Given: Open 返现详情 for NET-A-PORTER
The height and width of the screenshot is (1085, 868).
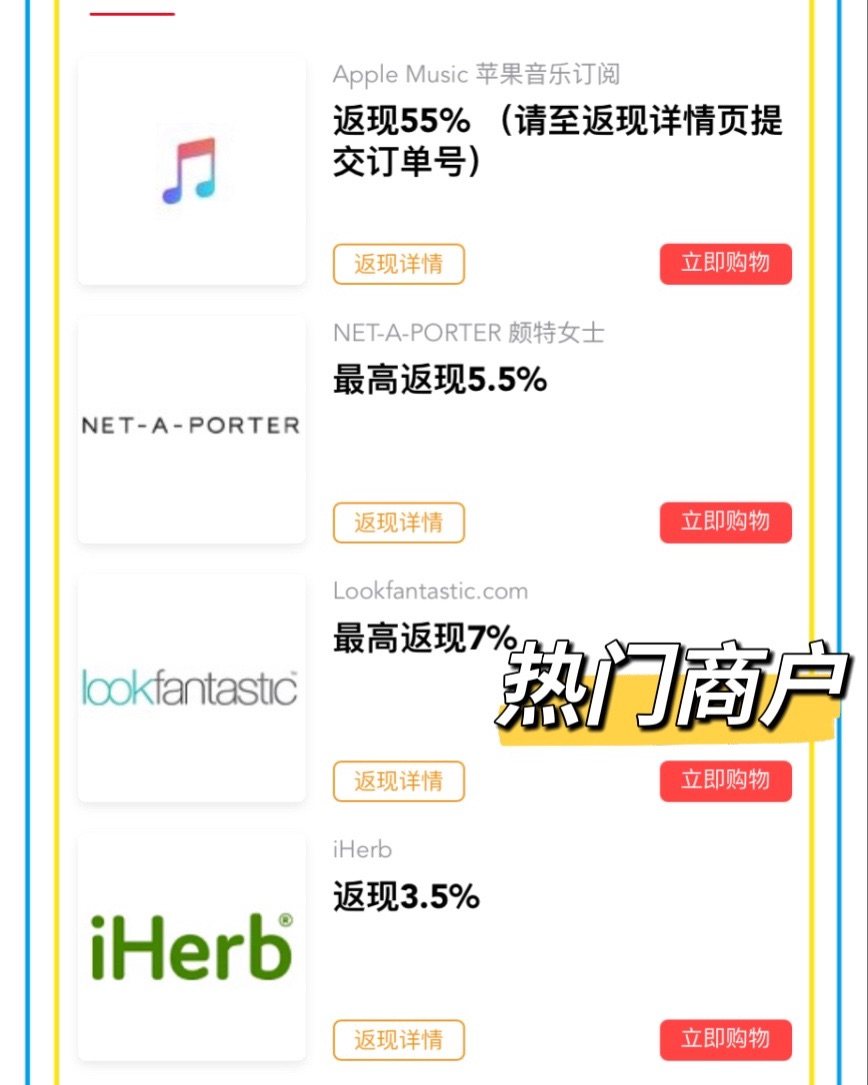Looking at the screenshot, I should [x=398, y=522].
